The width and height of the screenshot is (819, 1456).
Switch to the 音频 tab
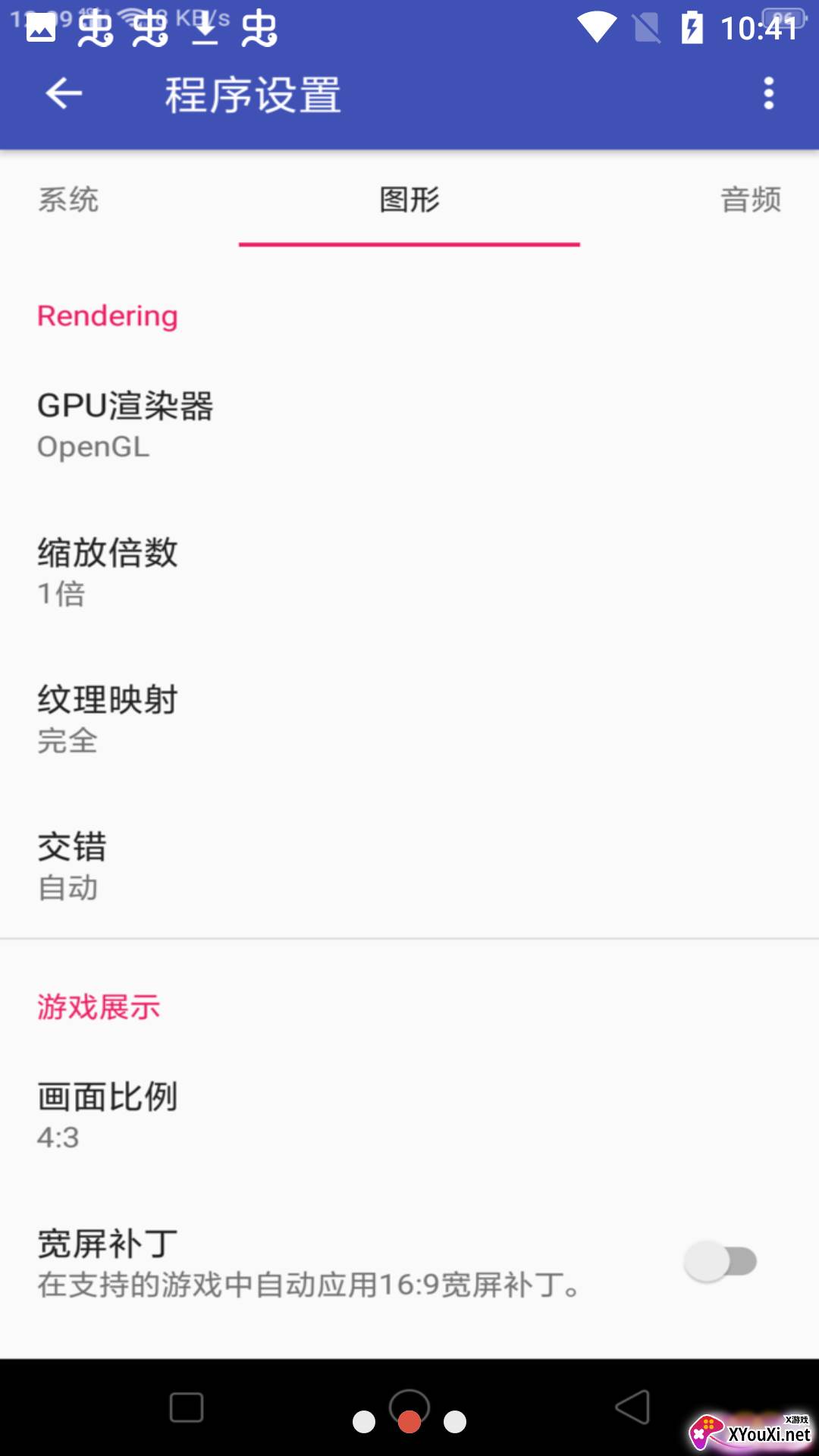[x=750, y=200]
